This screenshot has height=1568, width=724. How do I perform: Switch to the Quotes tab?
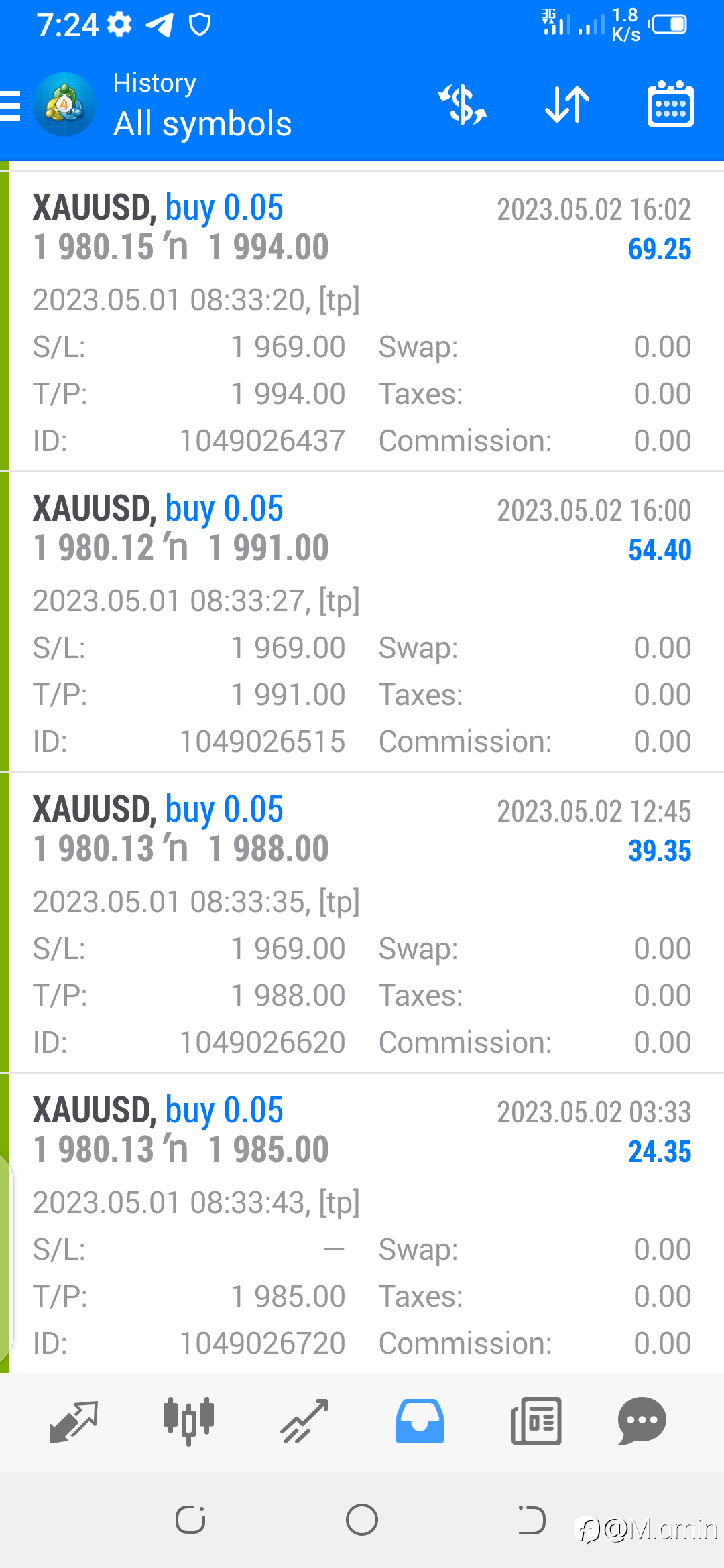74,1421
